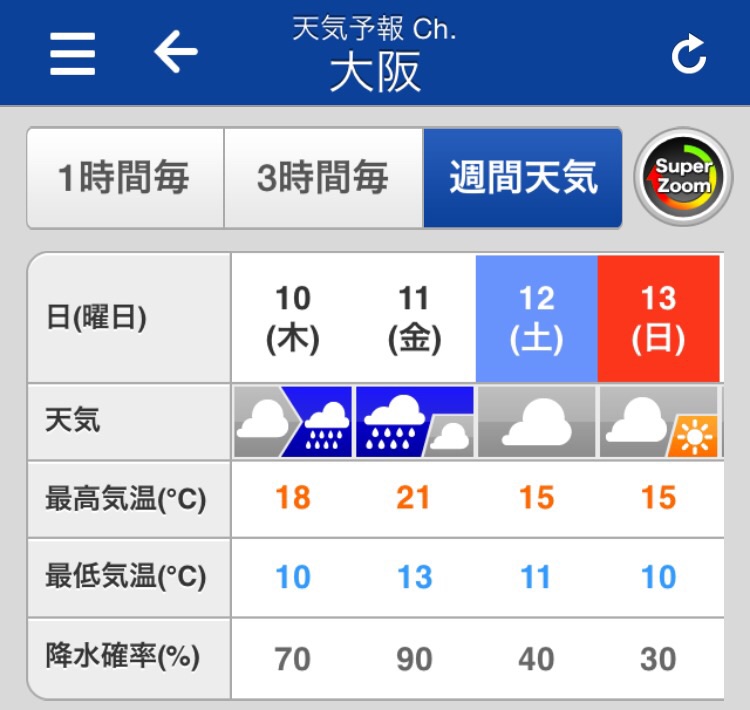Go back with the arrow icon

click(176, 51)
